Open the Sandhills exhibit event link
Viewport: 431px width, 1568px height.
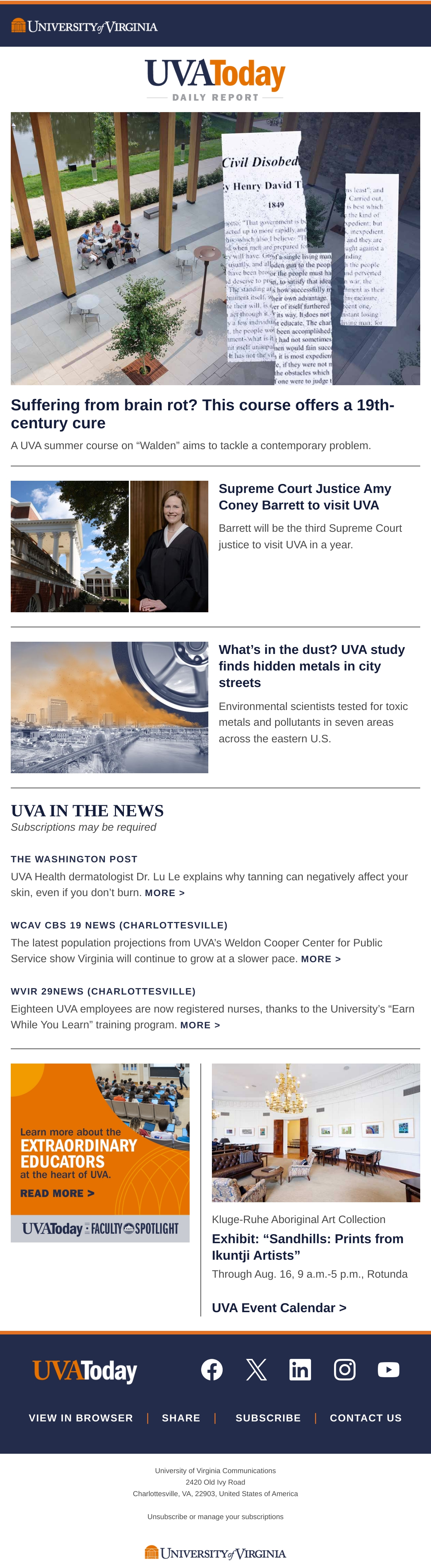pyautogui.click(x=307, y=1247)
